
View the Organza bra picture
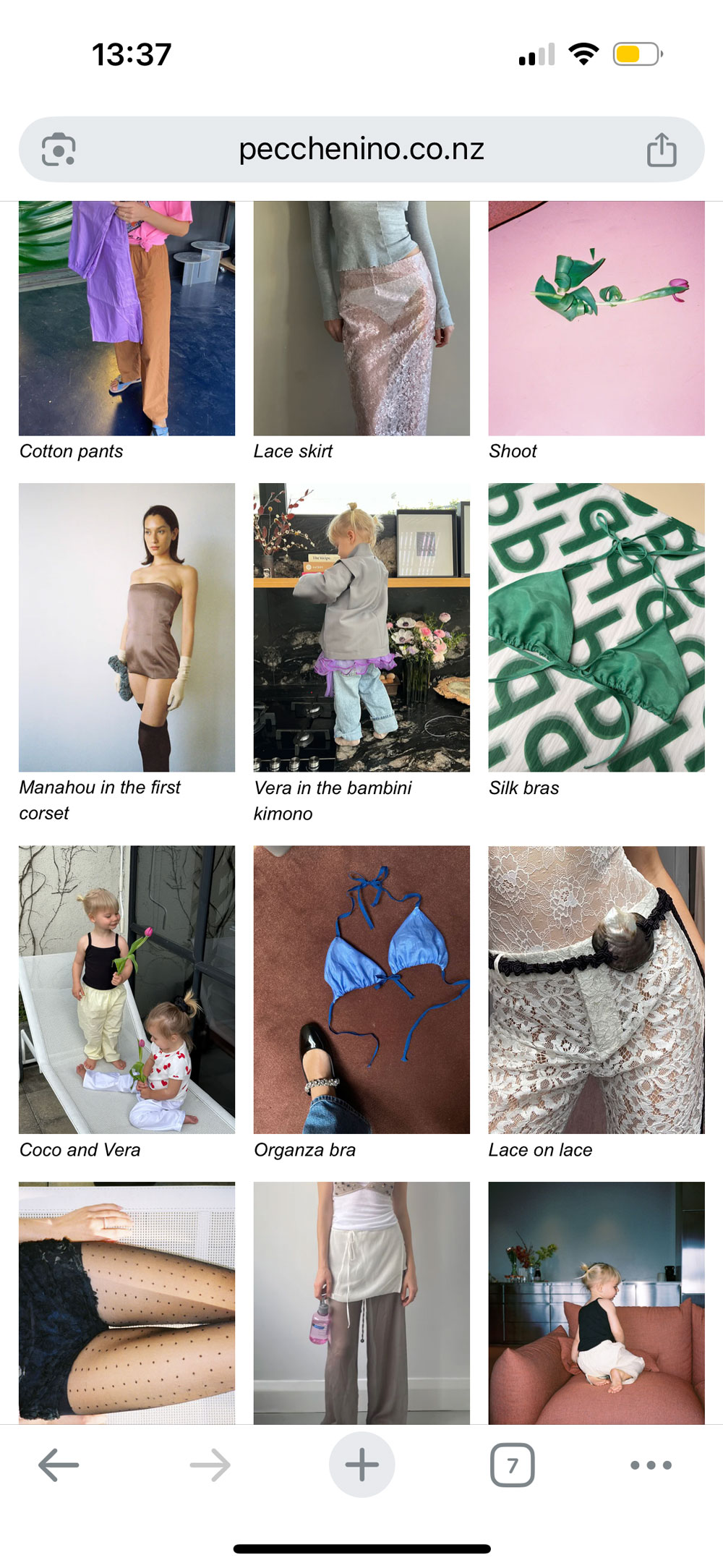(361, 989)
